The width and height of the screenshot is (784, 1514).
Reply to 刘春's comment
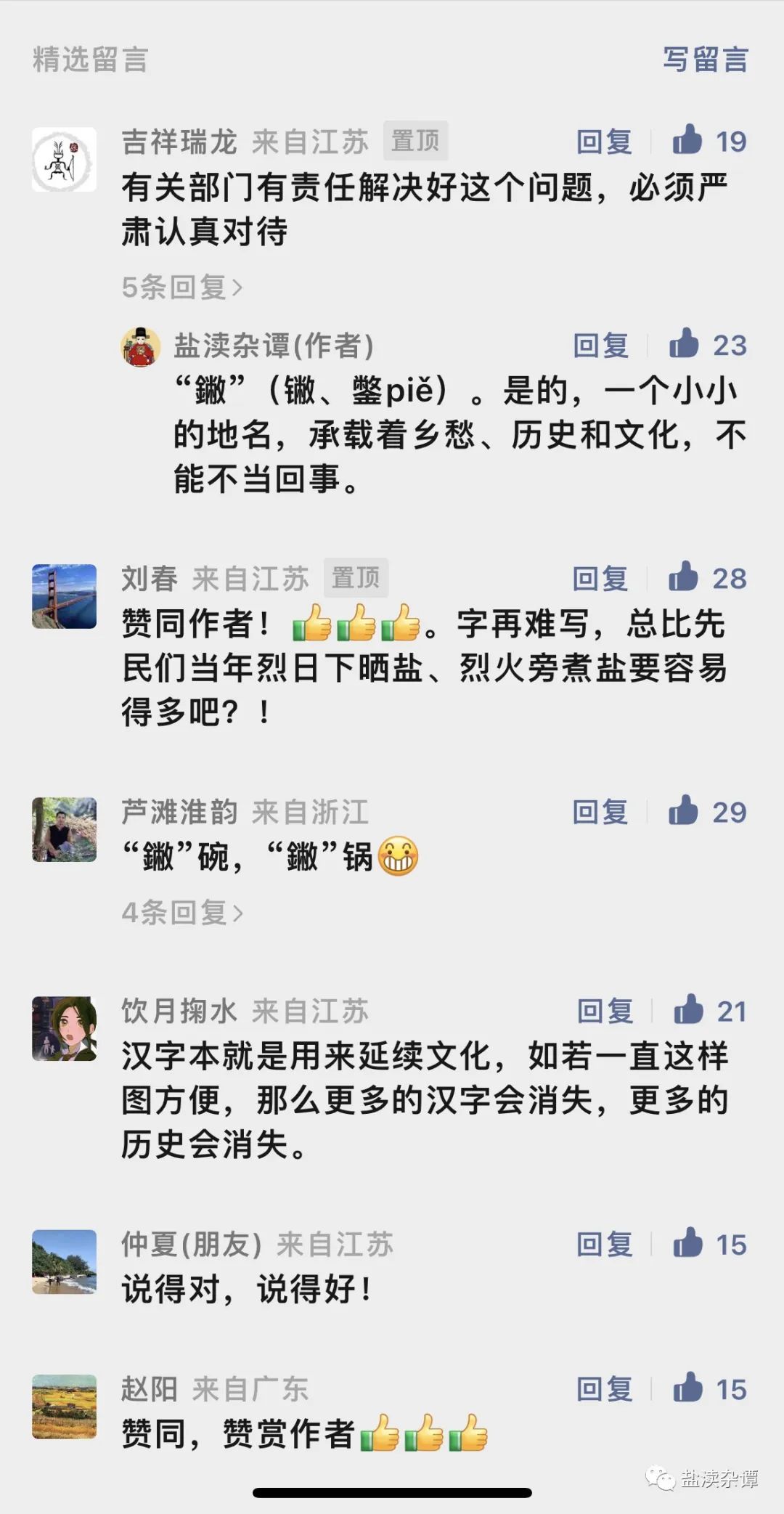[600, 579]
